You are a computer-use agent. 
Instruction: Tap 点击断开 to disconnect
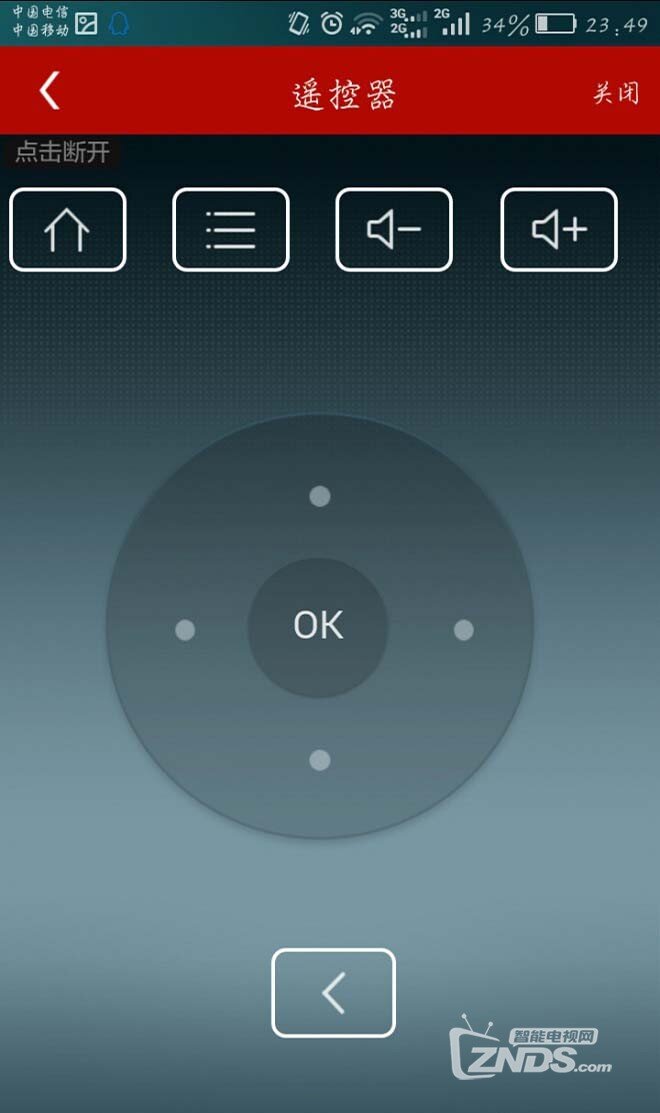[x=62, y=152]
